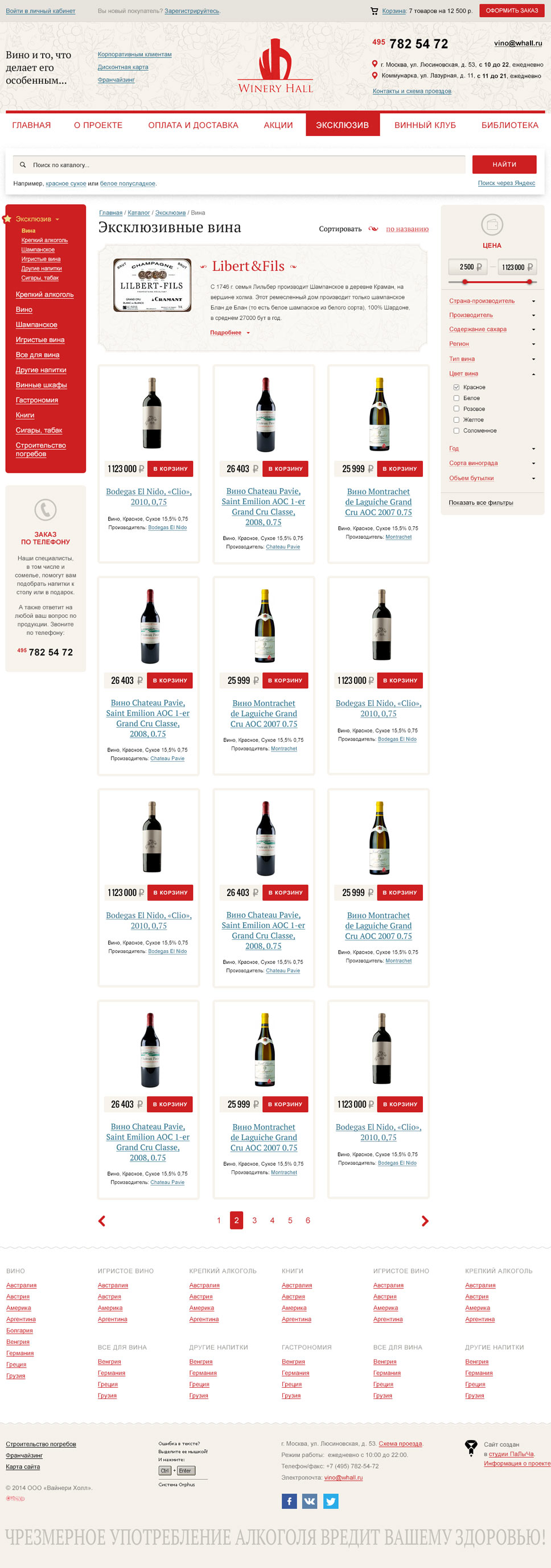
Task: Uncheck the Красное wine color filter
Action: click(x=457, y=387)
